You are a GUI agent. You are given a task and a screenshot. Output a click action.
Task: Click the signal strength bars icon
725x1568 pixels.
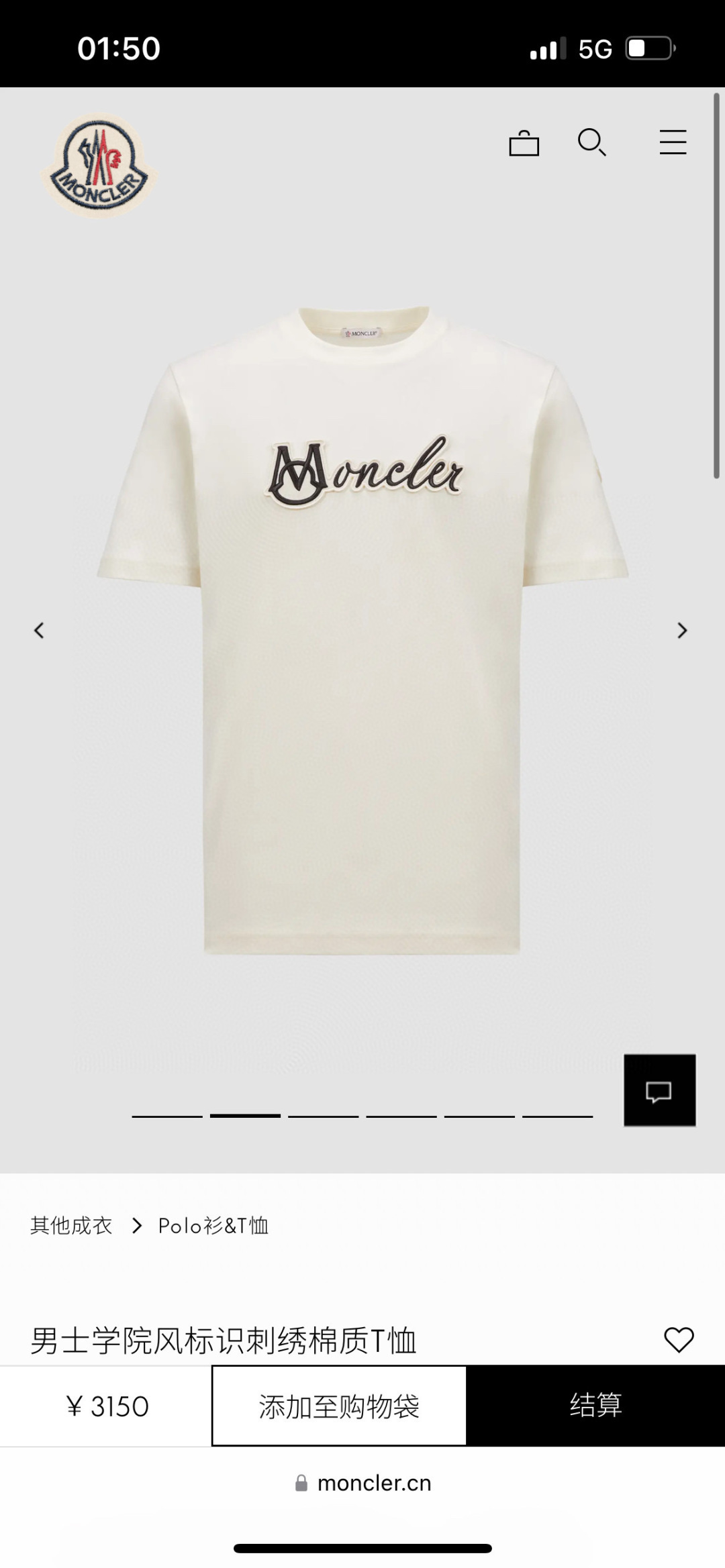point(548,47)
